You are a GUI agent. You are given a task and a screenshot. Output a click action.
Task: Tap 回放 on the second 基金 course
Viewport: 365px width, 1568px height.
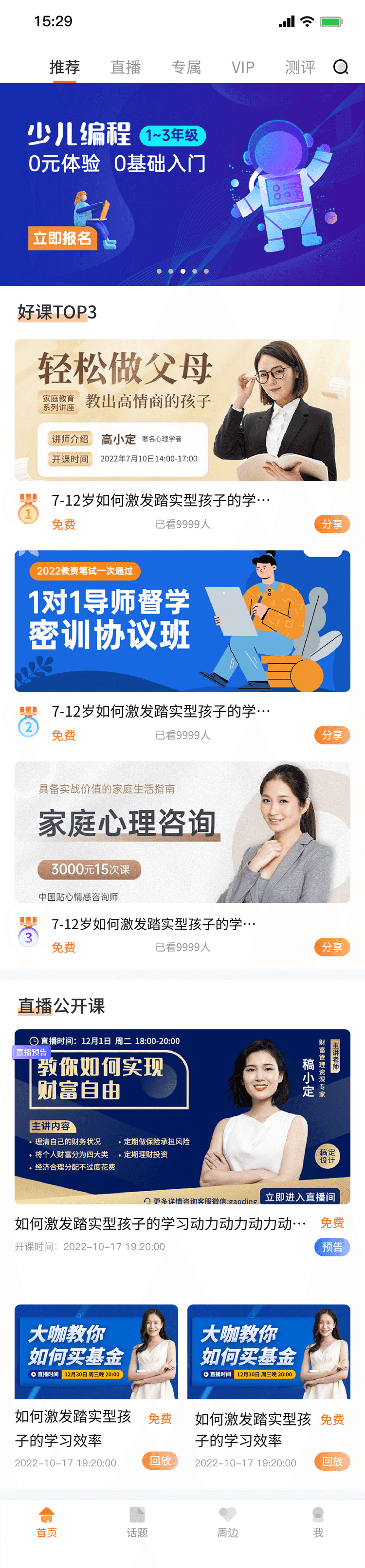[332, 1461]
